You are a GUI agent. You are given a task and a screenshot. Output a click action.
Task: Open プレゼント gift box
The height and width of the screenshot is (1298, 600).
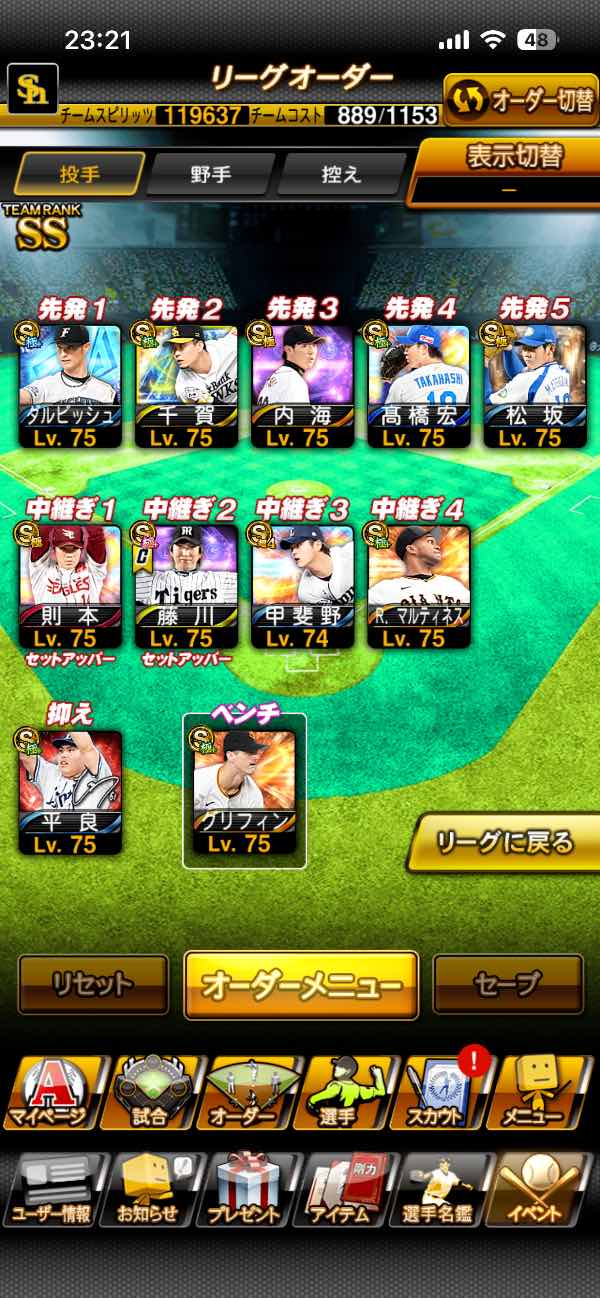[243, 1190]
